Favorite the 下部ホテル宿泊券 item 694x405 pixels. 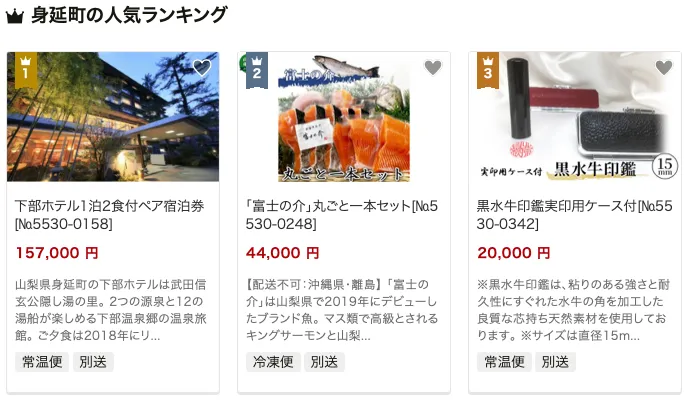(201, 68)
